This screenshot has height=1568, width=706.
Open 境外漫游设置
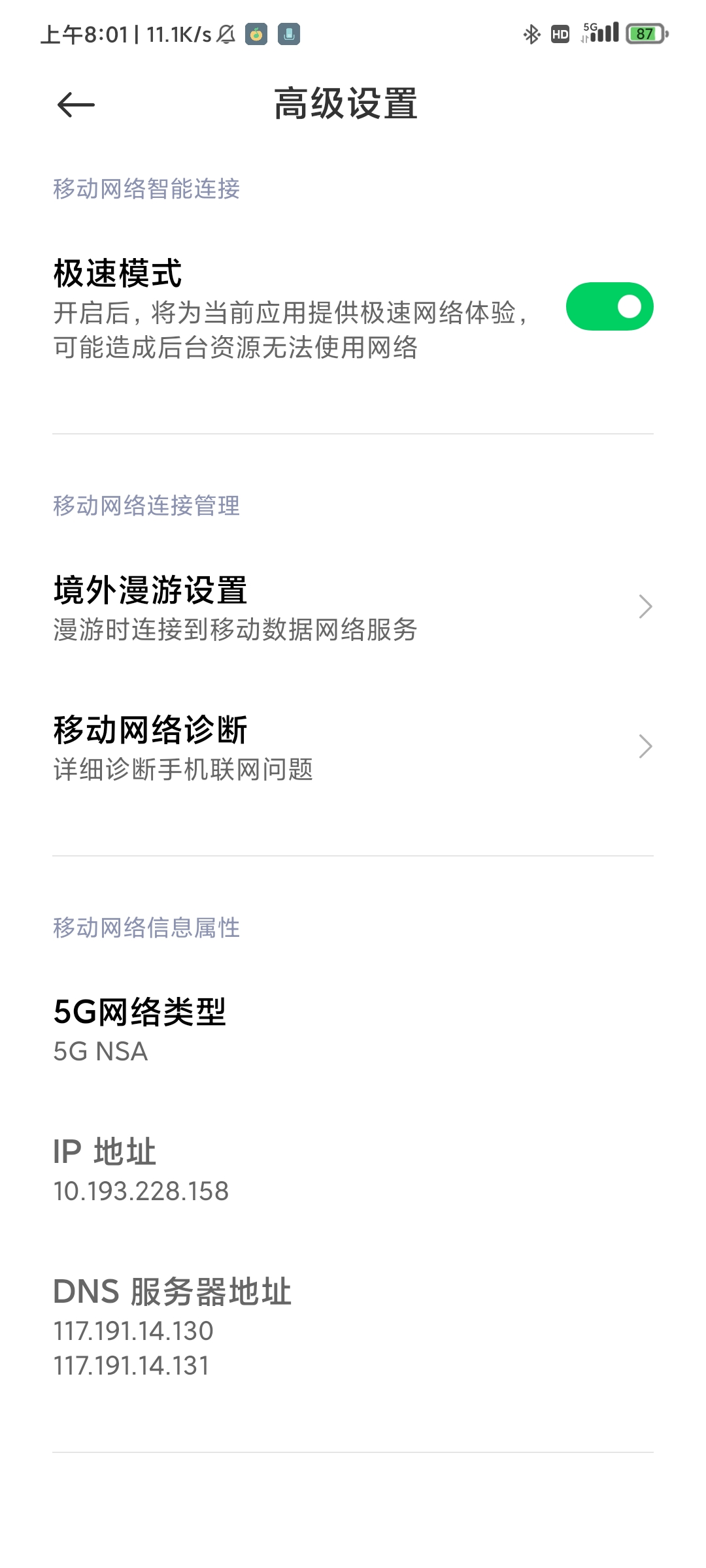353,608
